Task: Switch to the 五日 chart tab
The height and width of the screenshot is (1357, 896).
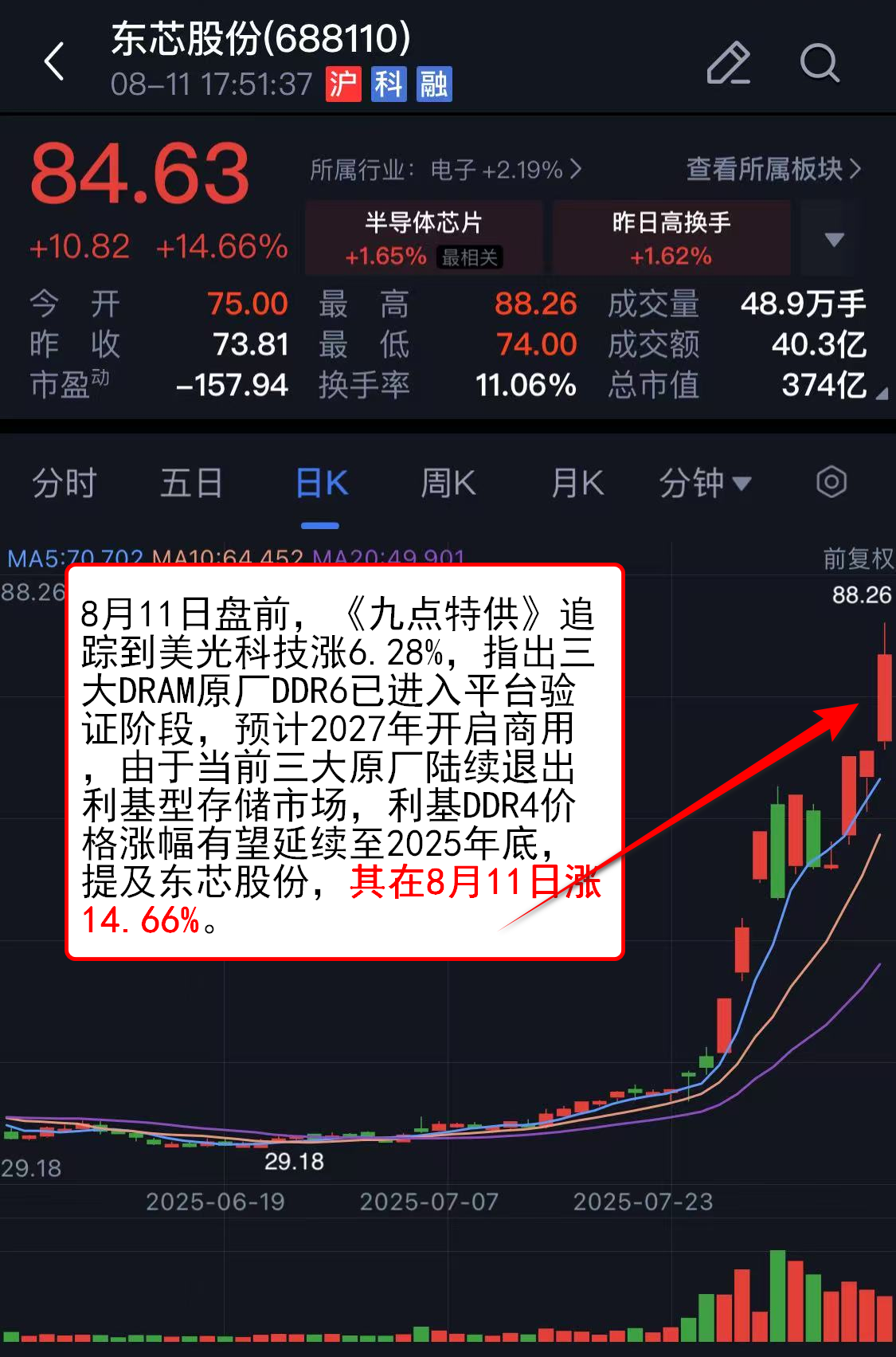Action: coord(191,483)
